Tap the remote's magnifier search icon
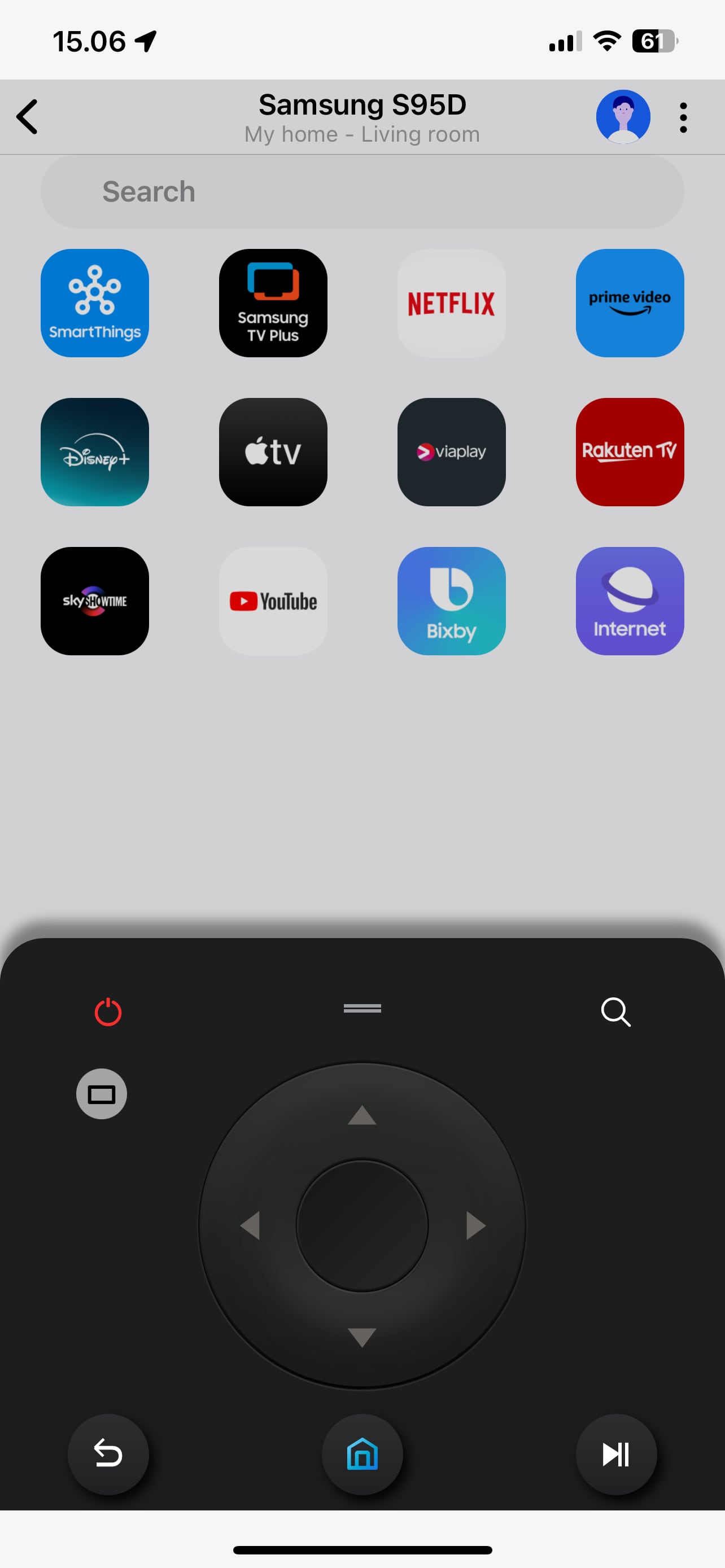 [615, 1011]
